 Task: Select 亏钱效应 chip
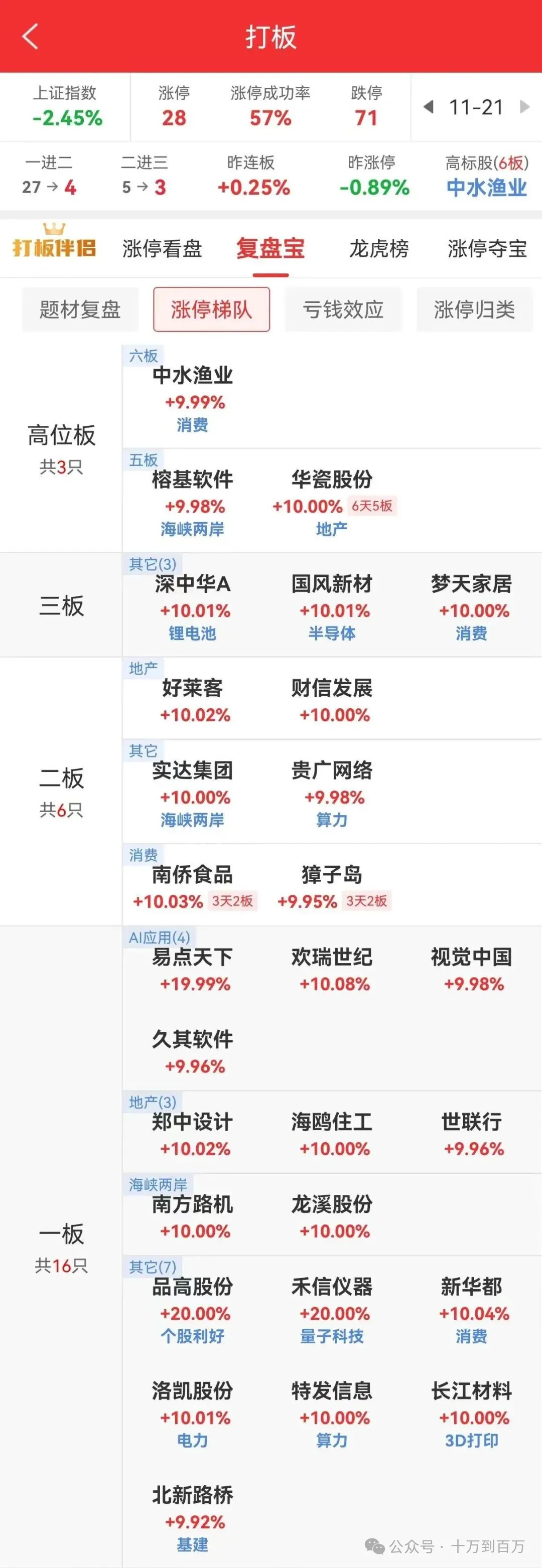pos(343,310)
